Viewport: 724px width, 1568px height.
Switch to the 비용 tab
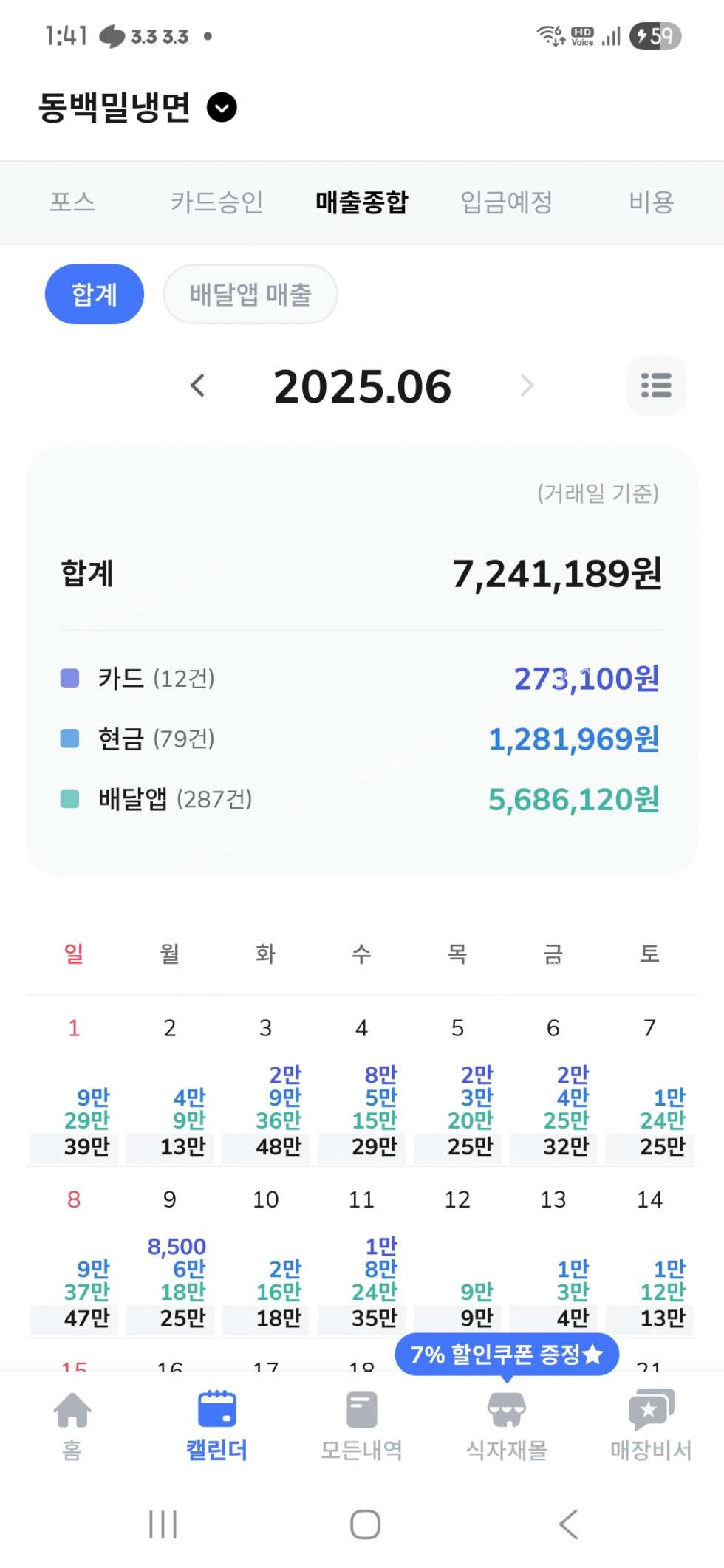point(651,202)
